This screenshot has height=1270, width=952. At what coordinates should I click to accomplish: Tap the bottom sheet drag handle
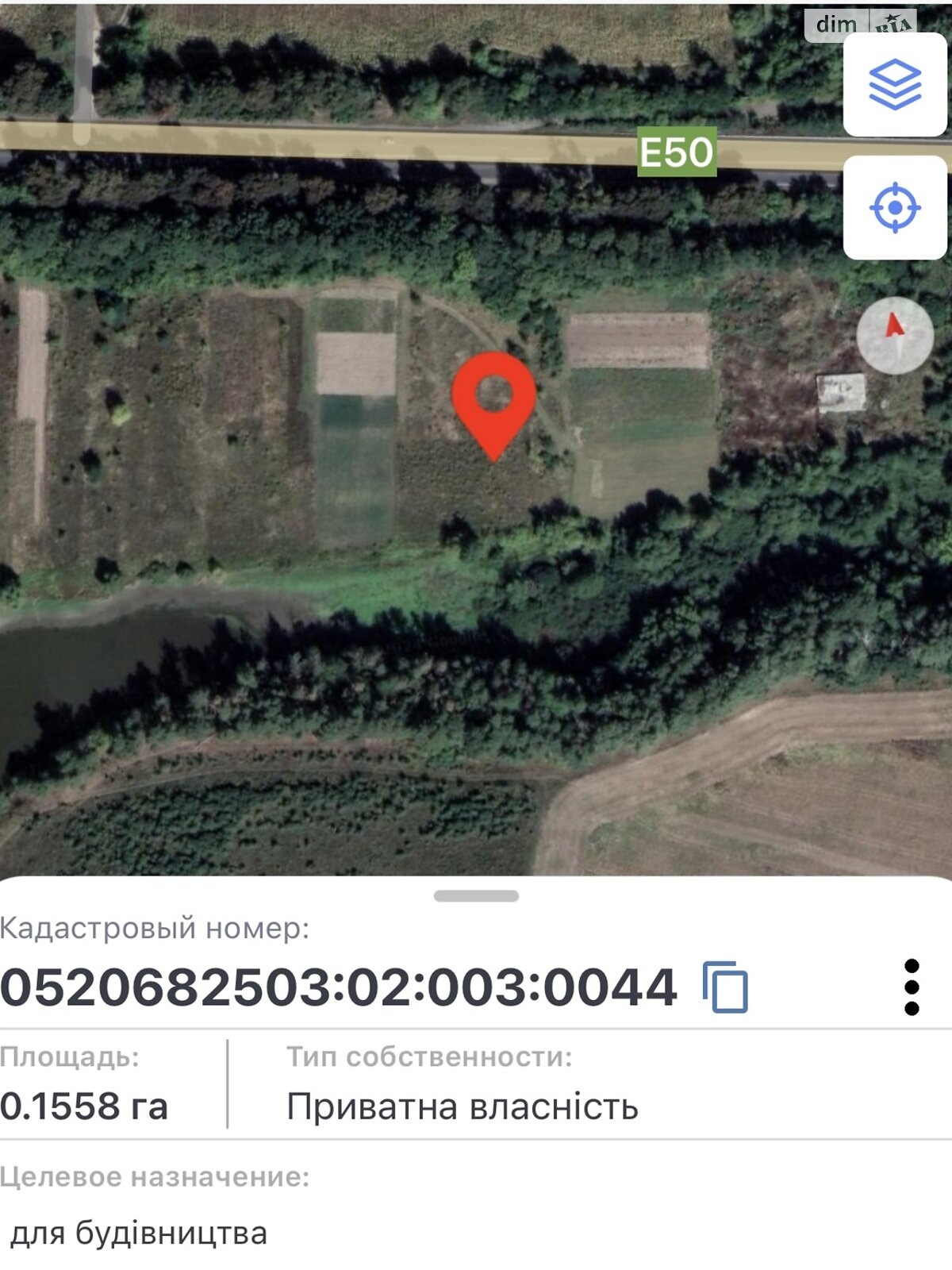(476, 896)
